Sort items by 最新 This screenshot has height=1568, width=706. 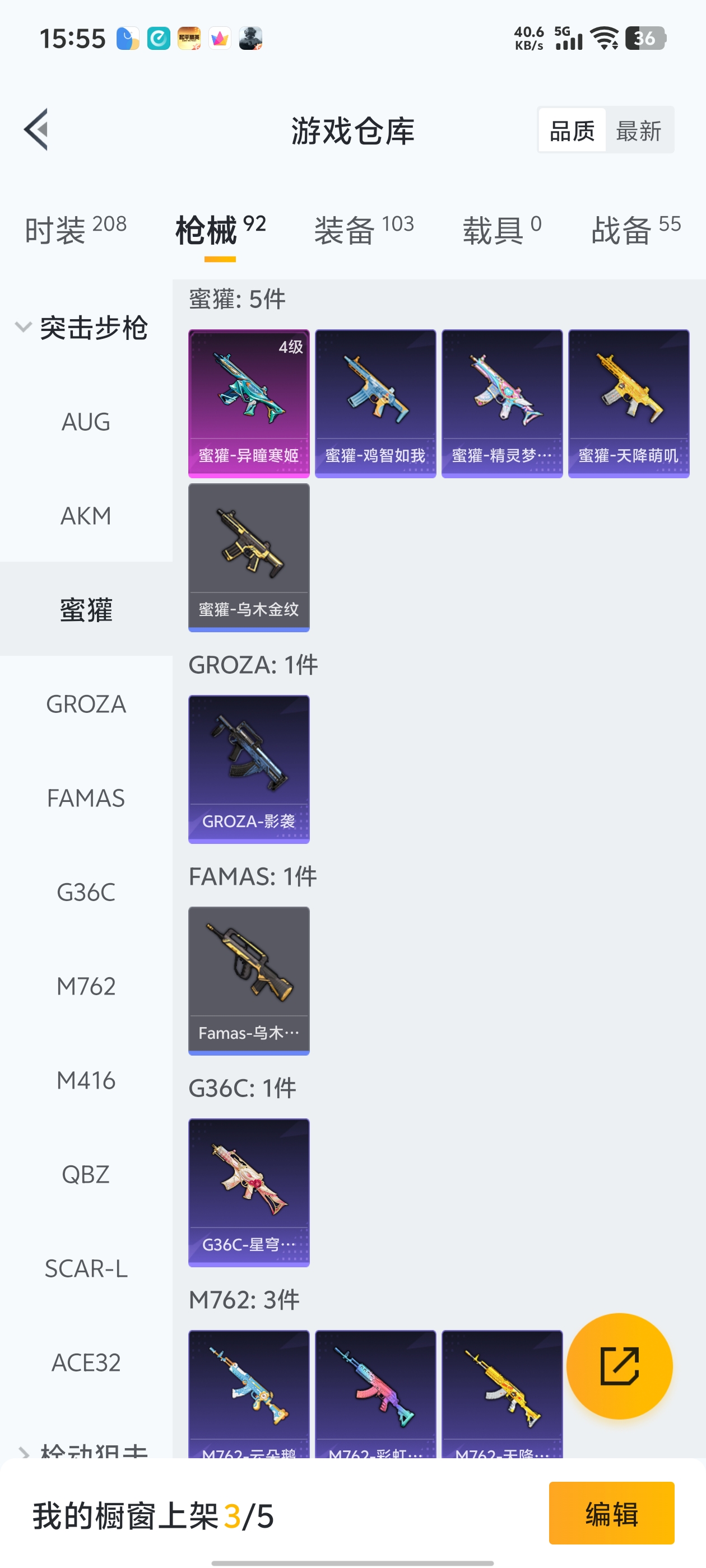[x=638, y=130]
